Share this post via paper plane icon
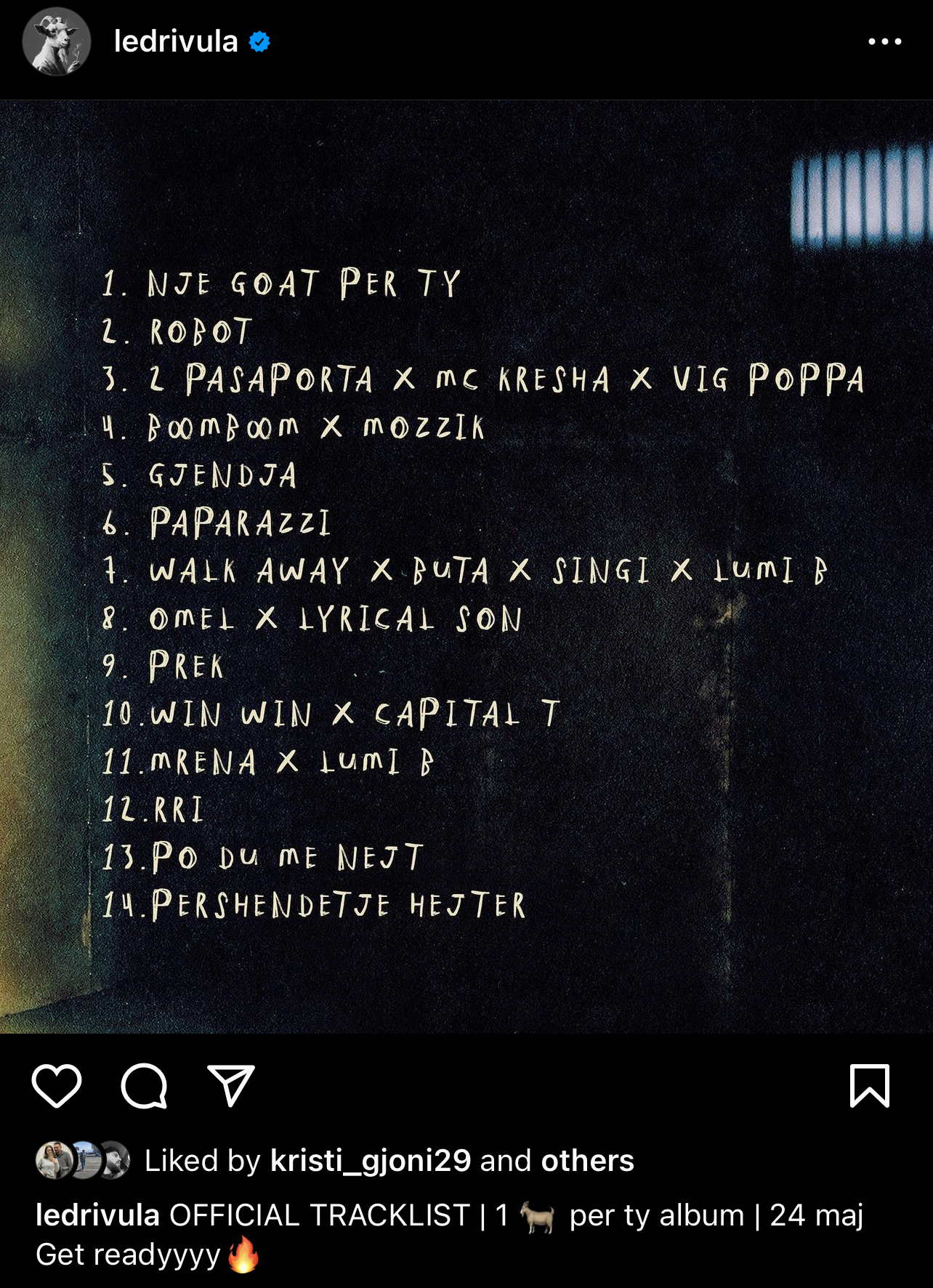Viewport: 933px width, 1288px height. [x=231, y=1086]
